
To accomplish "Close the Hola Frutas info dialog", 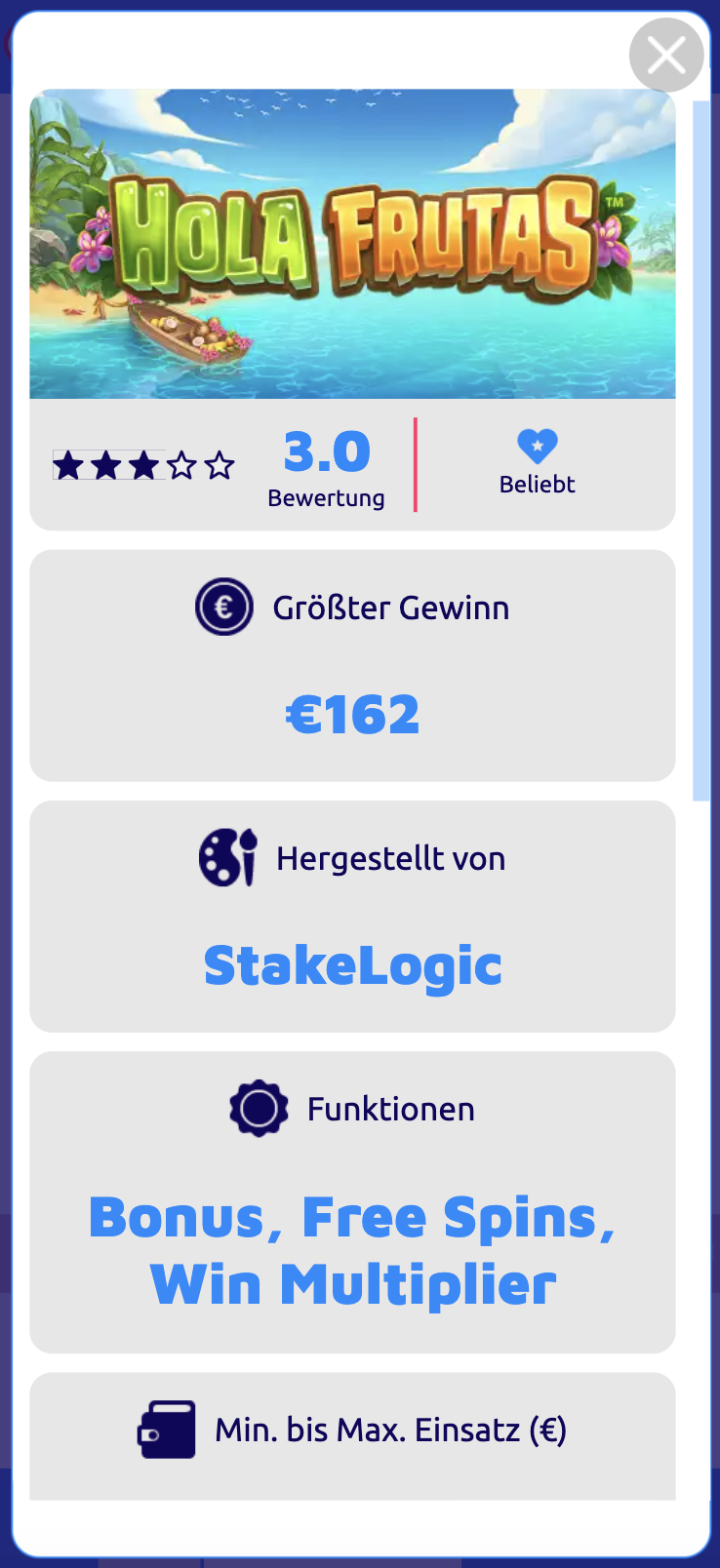I will [666, 55].
